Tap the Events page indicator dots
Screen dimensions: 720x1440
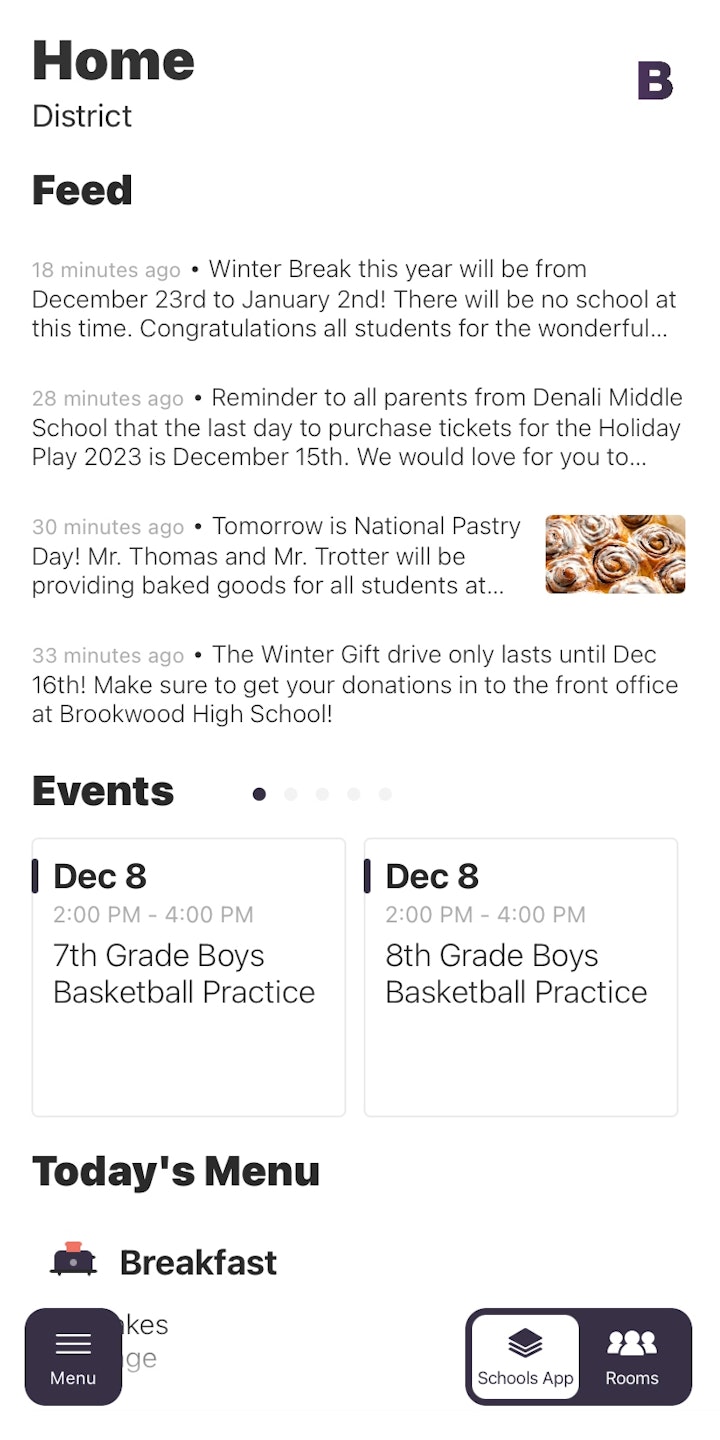(322, 794)
